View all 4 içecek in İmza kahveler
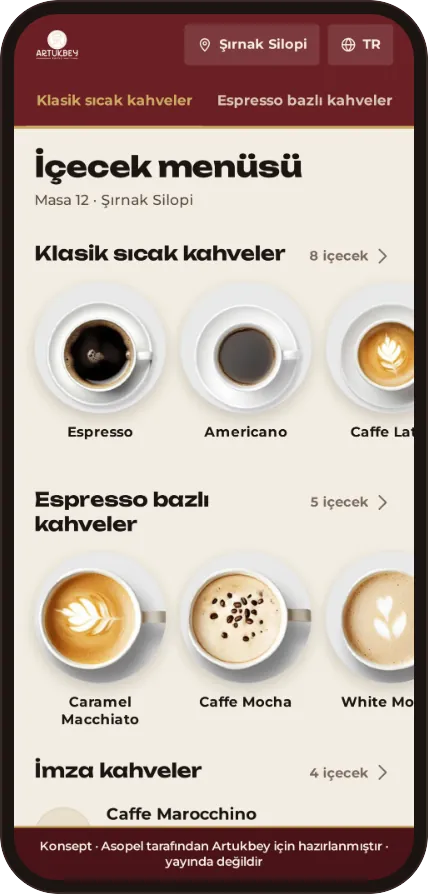 [x=348, y=773]
